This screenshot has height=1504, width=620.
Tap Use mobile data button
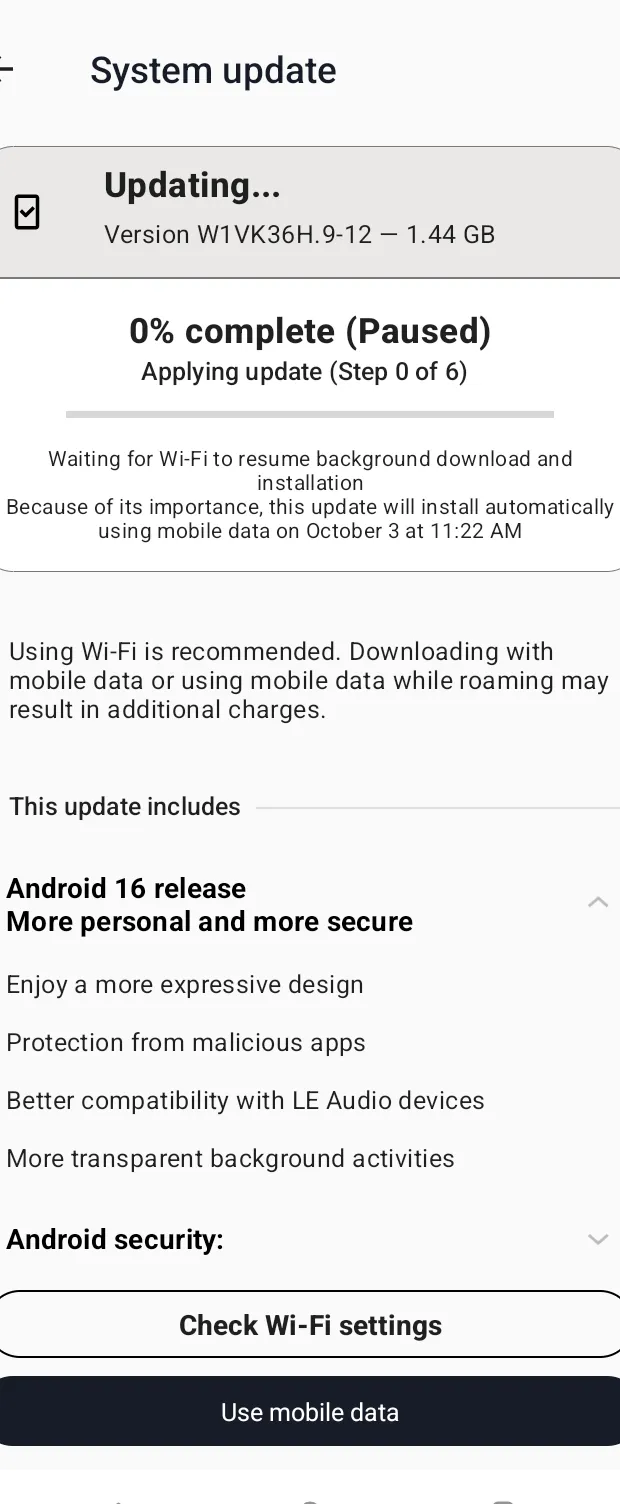tap(310, 1411)
